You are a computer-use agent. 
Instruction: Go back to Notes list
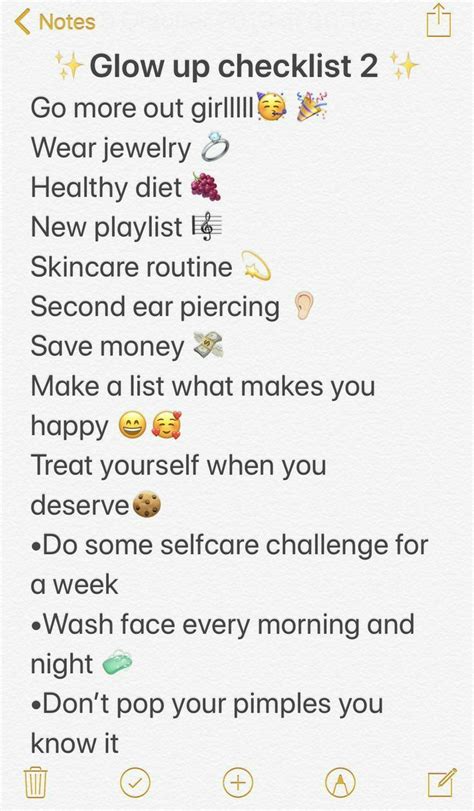(55, 22)
